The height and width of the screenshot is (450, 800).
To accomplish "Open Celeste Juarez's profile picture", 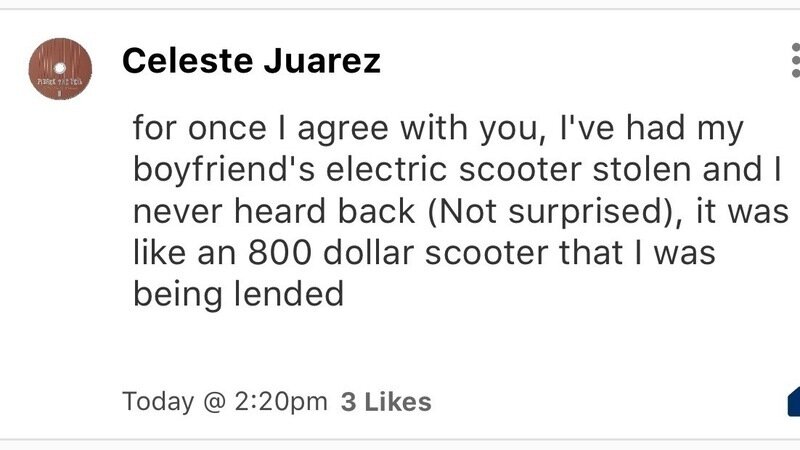I will (60, 69).
